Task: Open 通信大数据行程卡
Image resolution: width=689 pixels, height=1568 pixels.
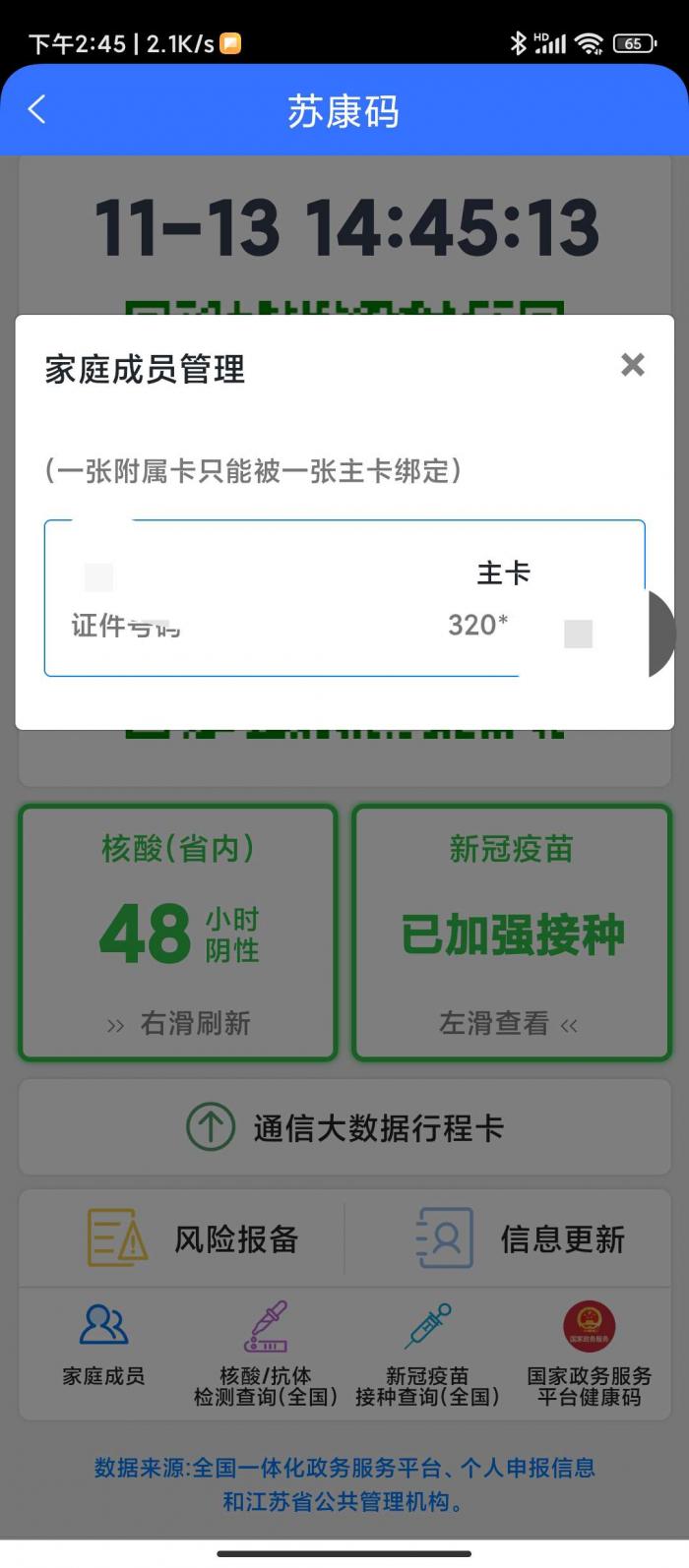Action: point(344,1127)
